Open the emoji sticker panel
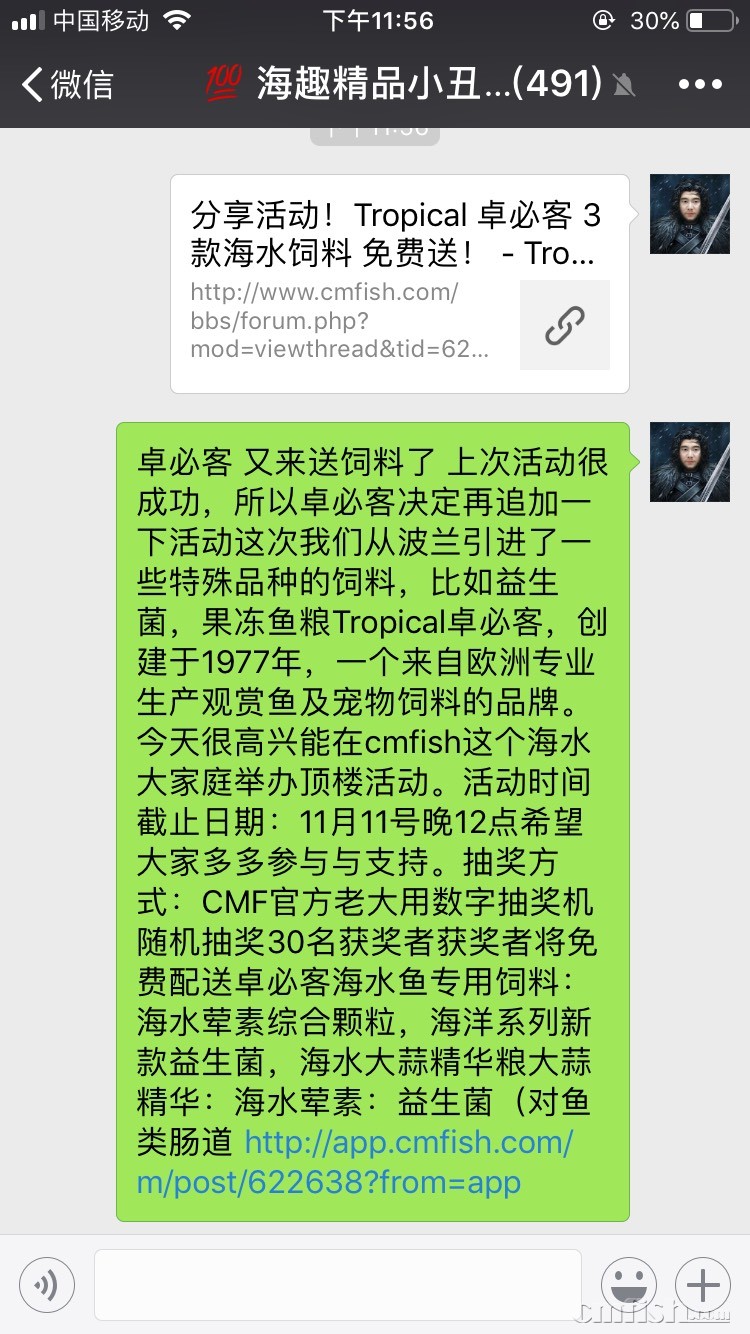This screenshot has height=1334, width=750. point(628,1283)
